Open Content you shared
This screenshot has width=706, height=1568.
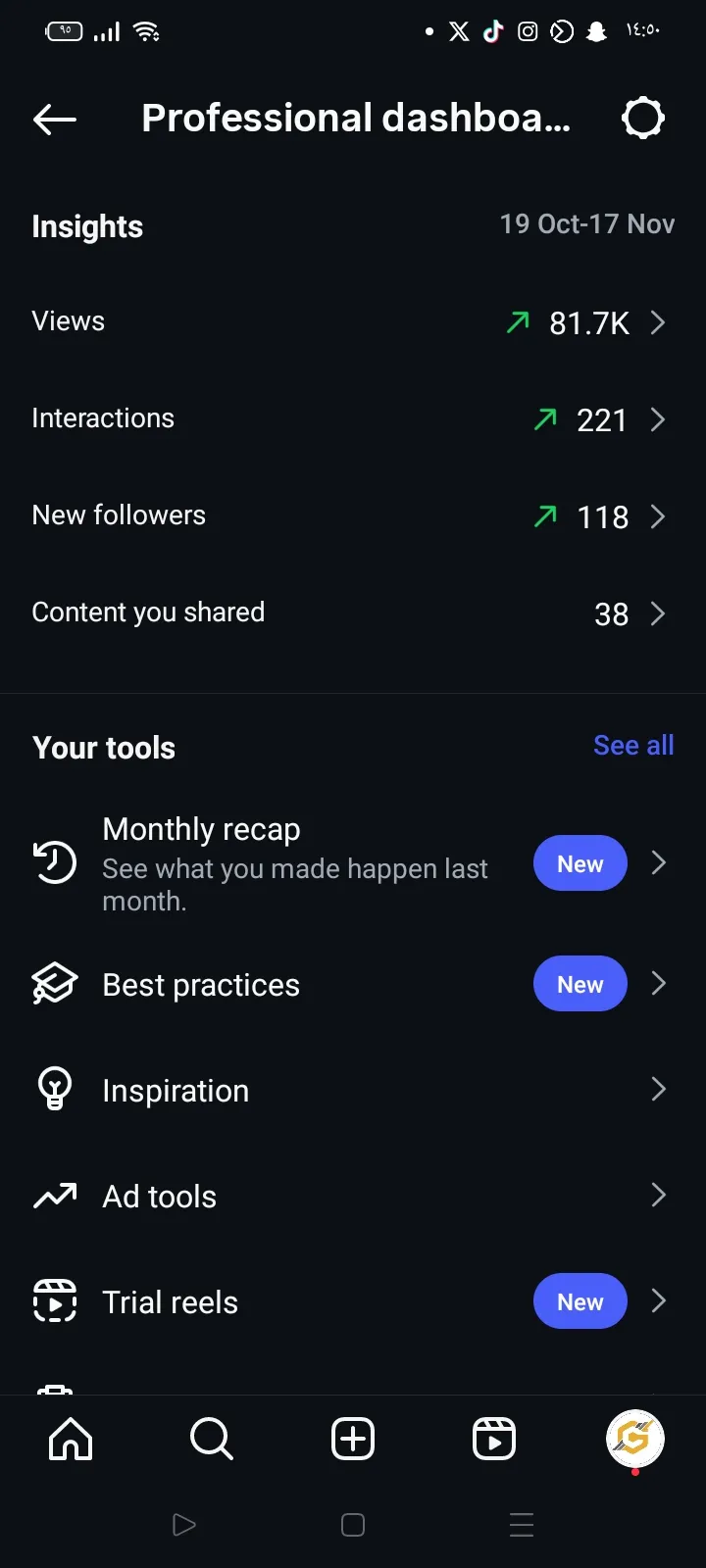coord(353,612)
